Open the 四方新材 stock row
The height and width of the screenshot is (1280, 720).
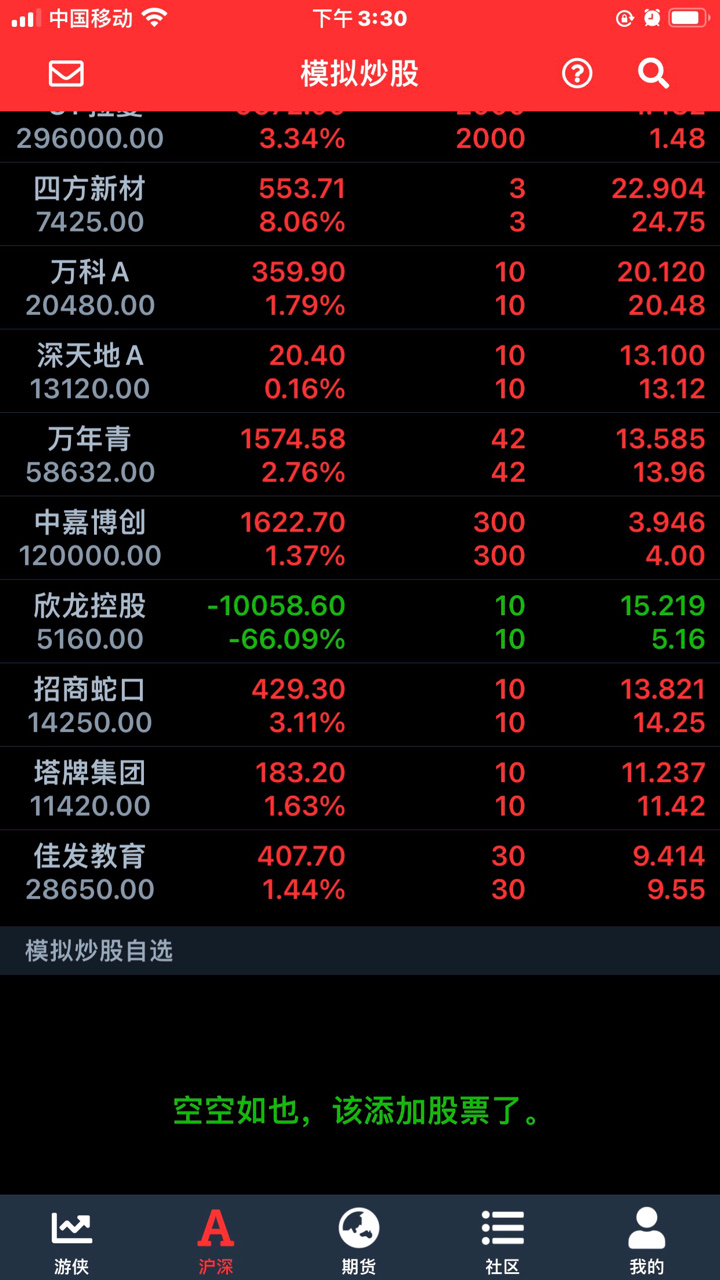coord(360,205)
